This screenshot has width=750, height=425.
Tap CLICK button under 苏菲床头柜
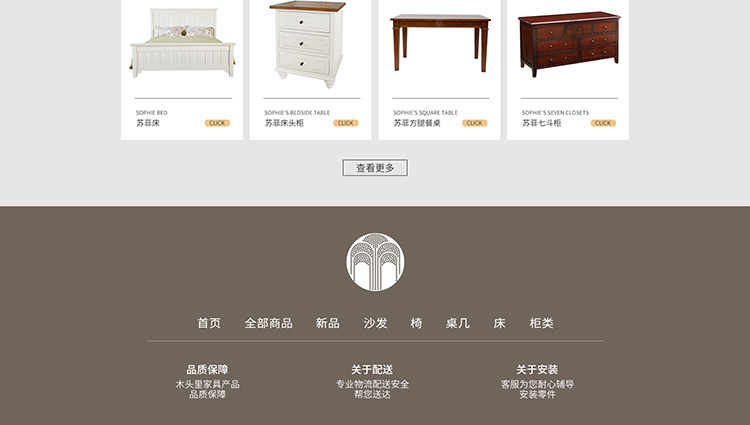coord(346,123)
